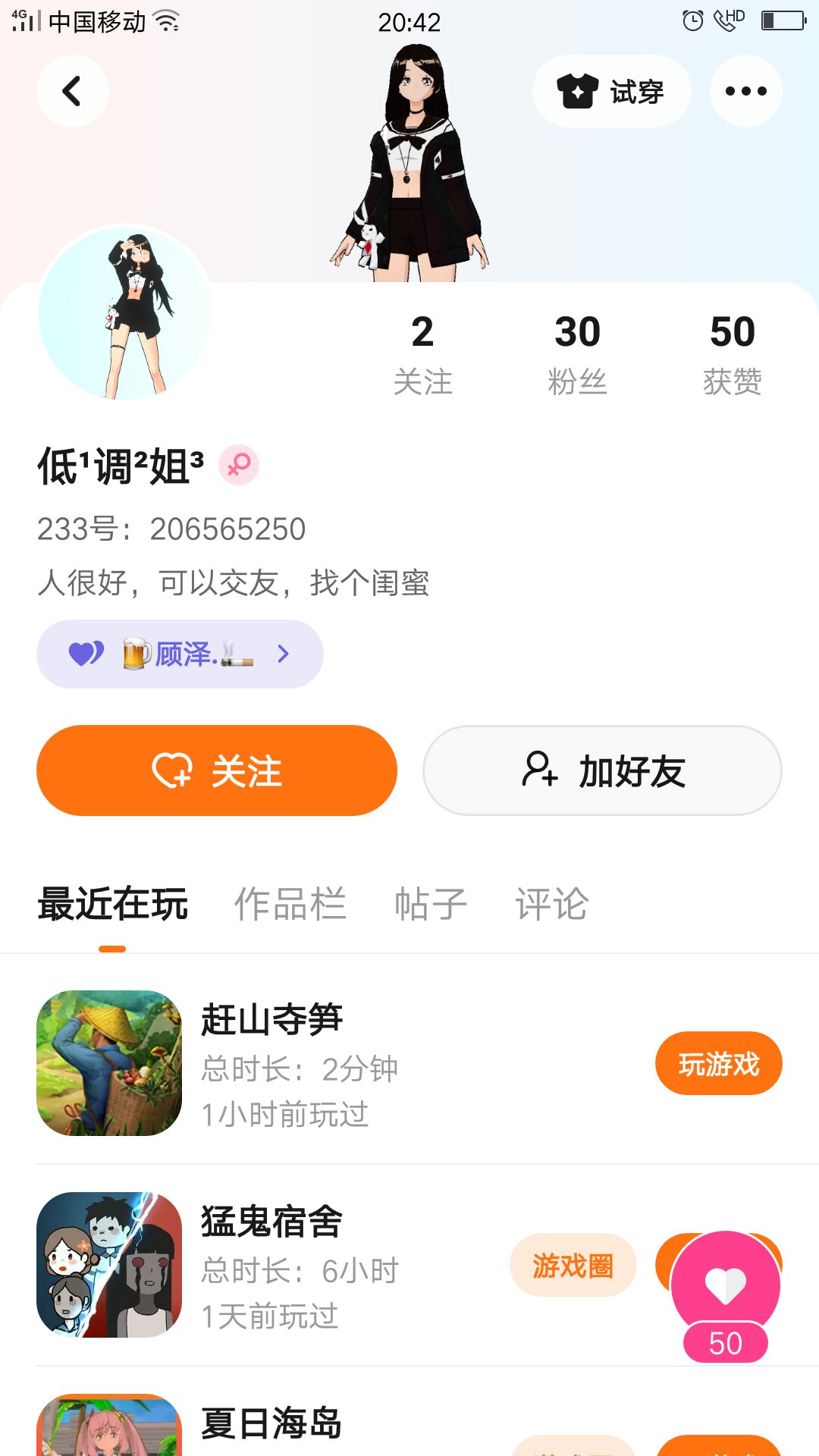
Task: Tap 玩游戏 for 赶山夺笋
Action: tap(718, 1063)
